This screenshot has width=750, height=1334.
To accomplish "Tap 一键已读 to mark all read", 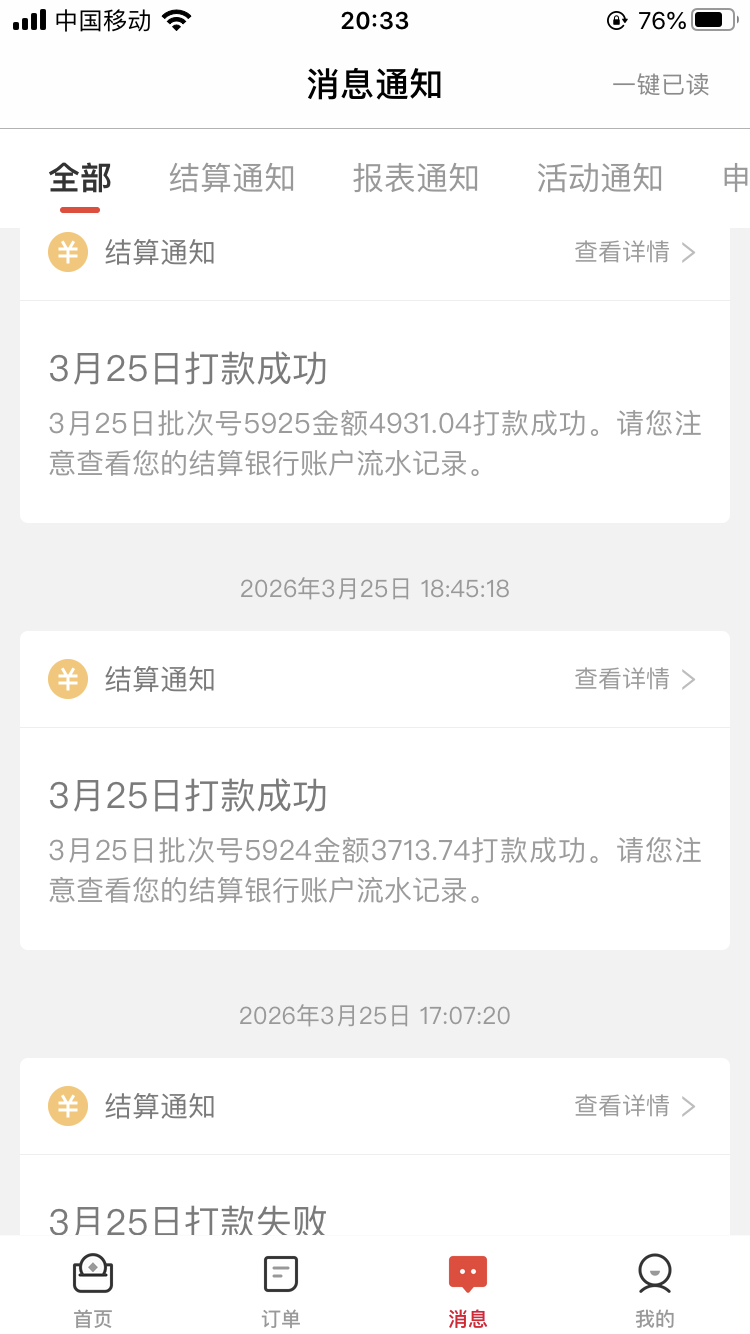I will tap(662, 86).
